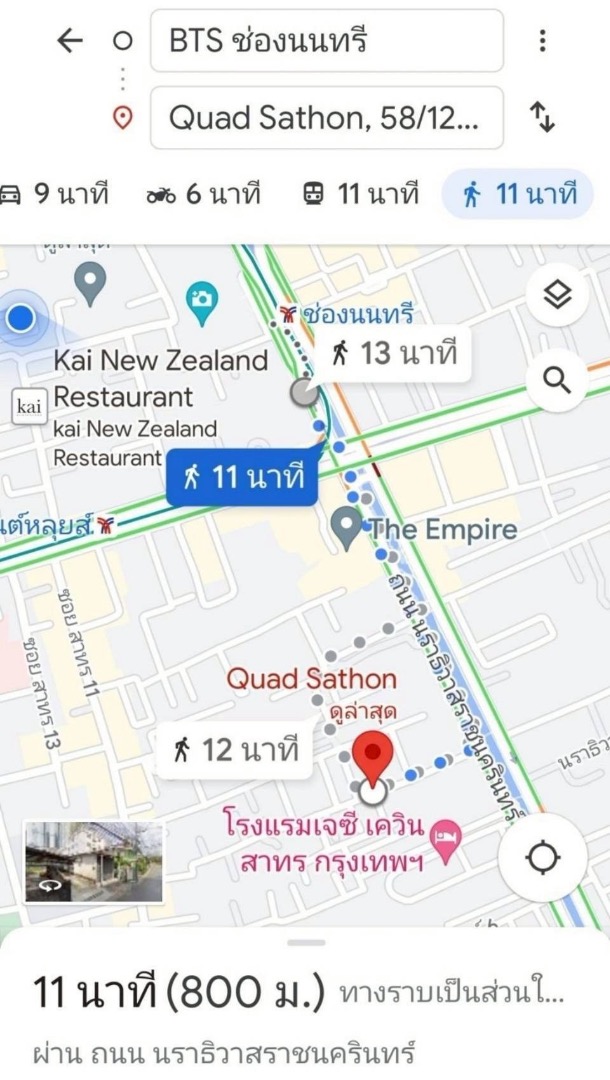Select the walking 11 นาที tab
Viewport: 610px width, 1080px height.
click(x=520, y=194)
